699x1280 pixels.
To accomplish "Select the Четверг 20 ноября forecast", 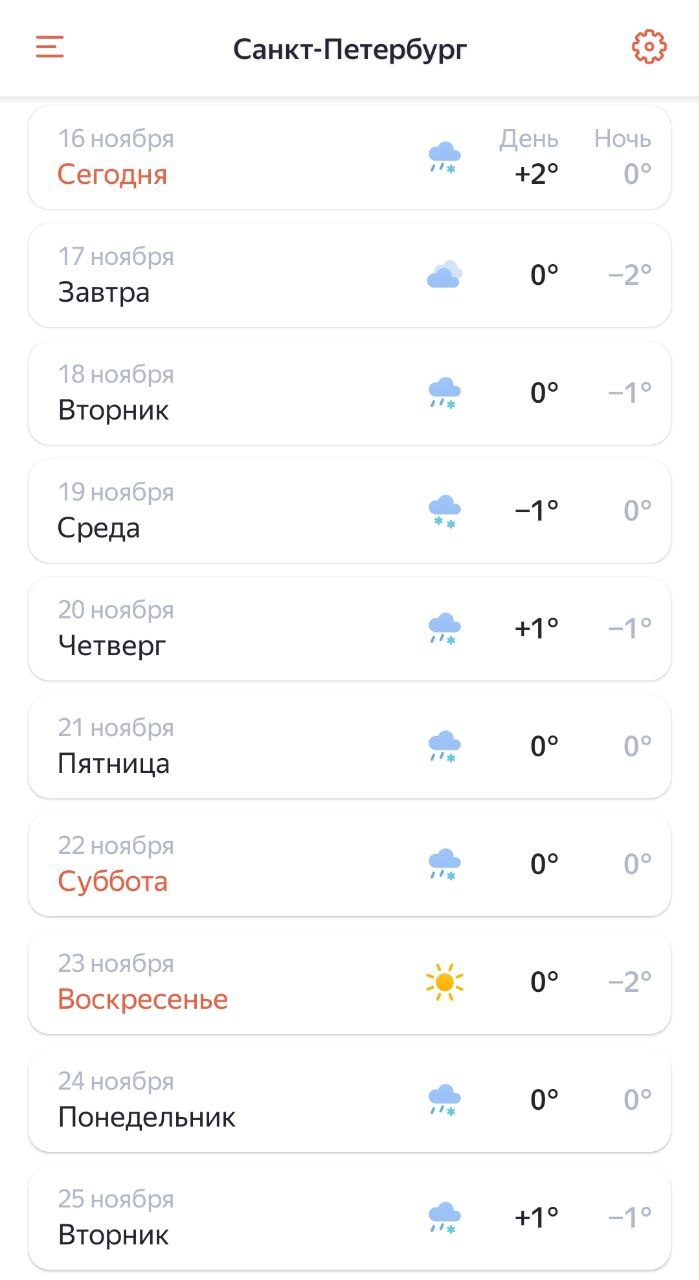I will [349, 629].
